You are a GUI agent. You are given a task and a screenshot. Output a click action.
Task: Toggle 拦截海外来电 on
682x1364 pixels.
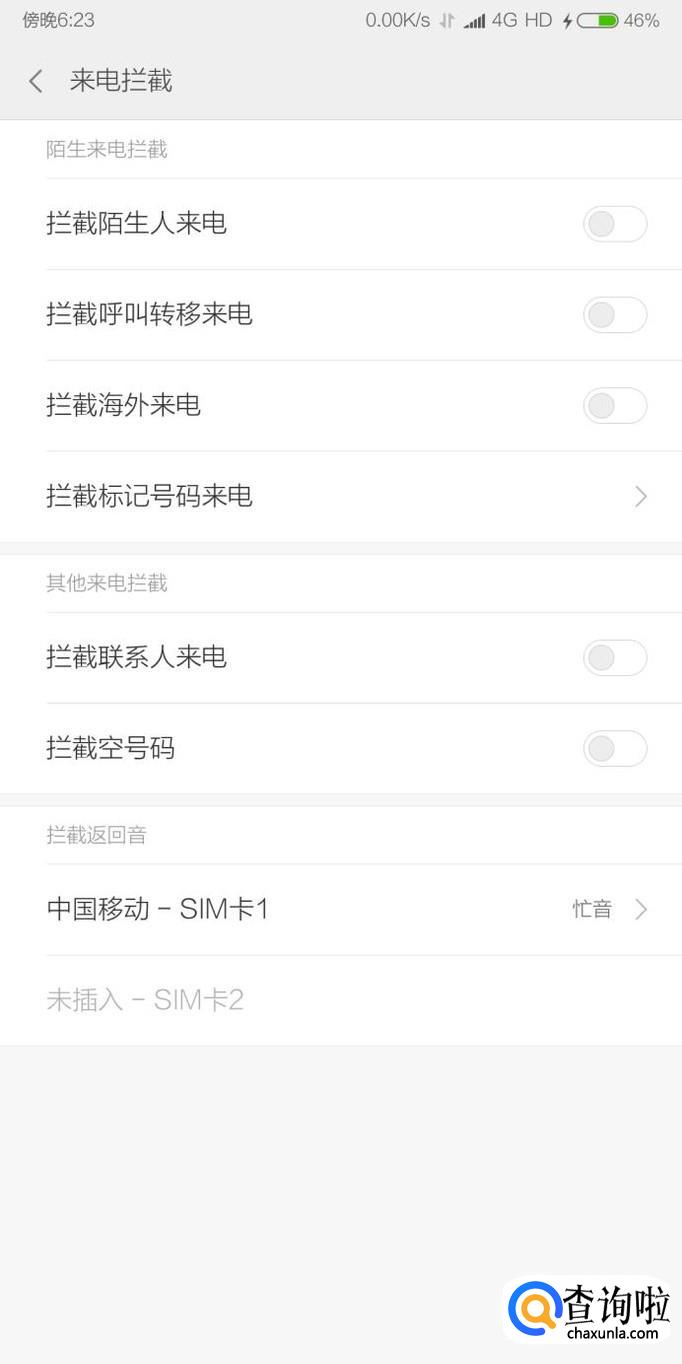point(614,406)
